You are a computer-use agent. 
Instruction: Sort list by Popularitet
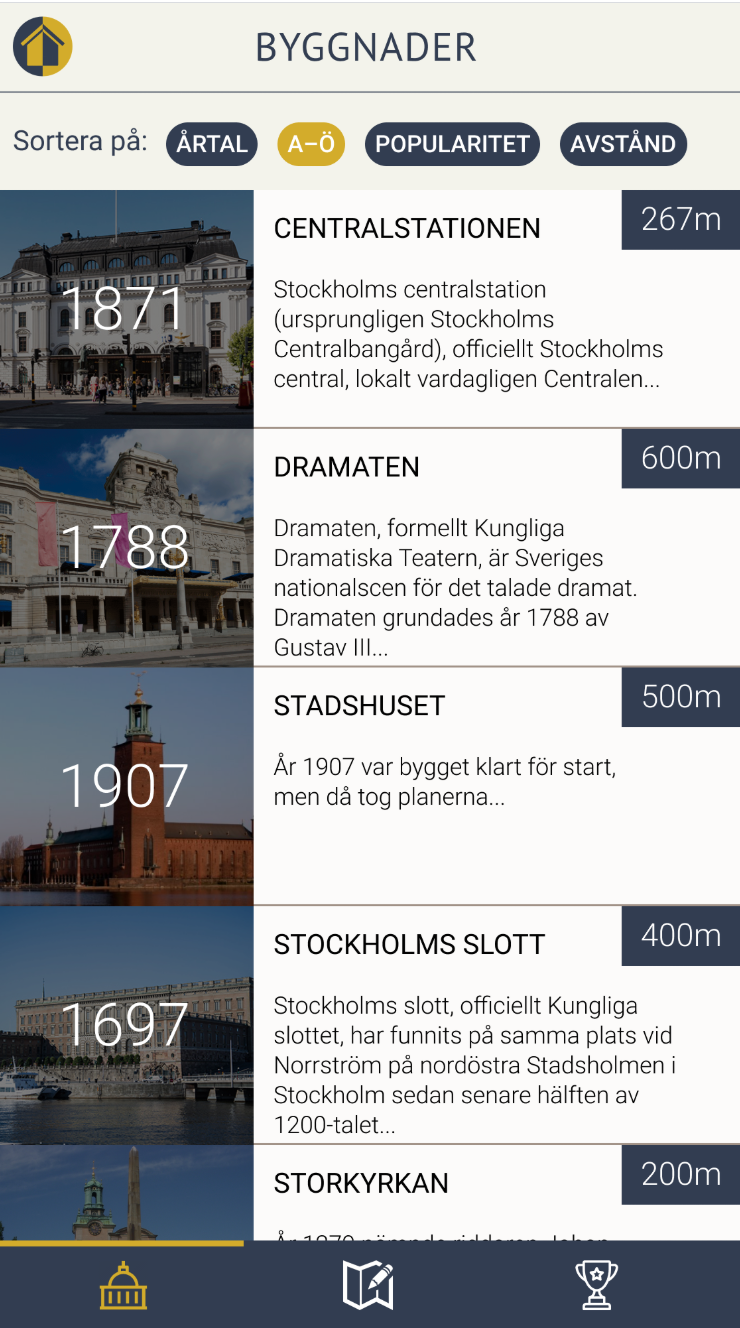tap(452, 144)
